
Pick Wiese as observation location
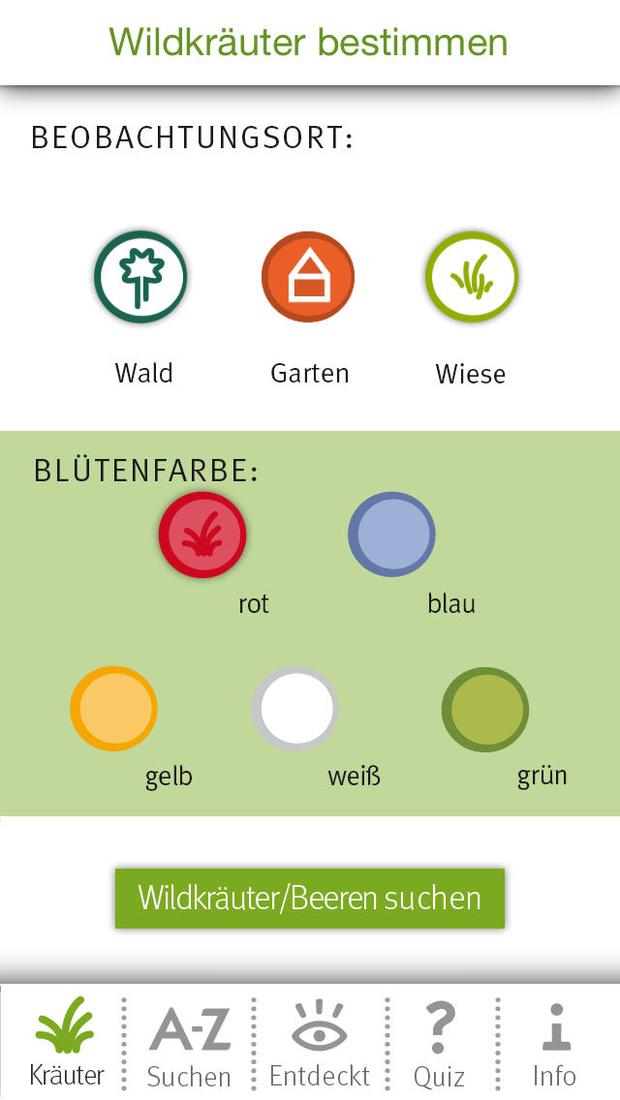(x=472, y=276)
